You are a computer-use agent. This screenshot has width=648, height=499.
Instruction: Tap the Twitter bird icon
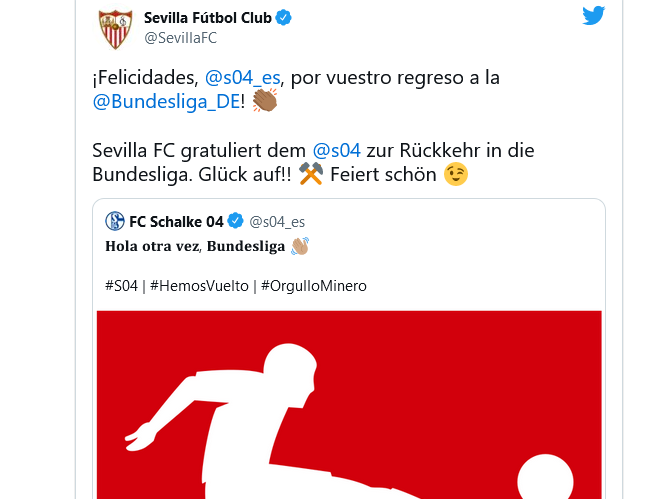pos(594,16)
